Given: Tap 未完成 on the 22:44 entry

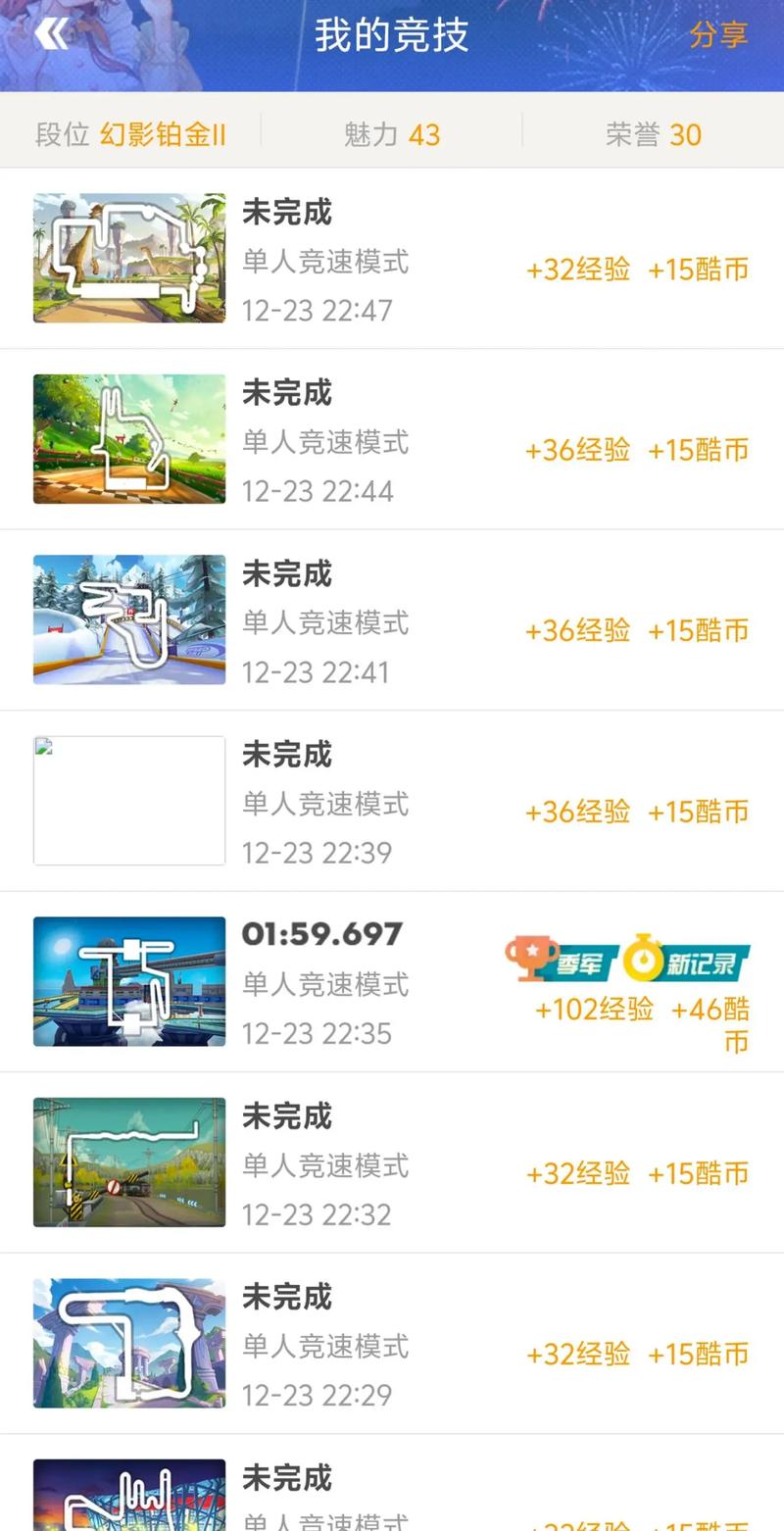Looking at the screenshot, I should pos(286,393).
